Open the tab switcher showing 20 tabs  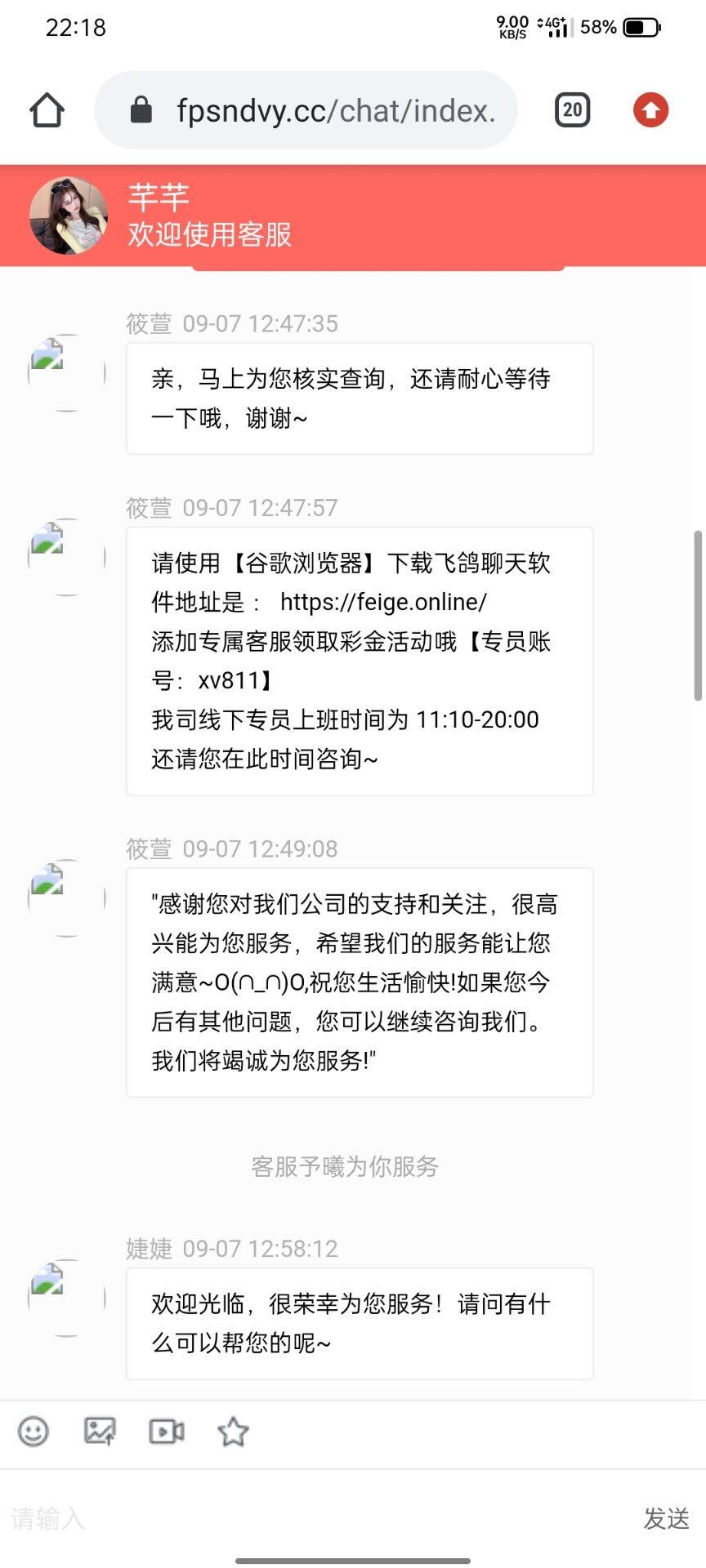572,110
